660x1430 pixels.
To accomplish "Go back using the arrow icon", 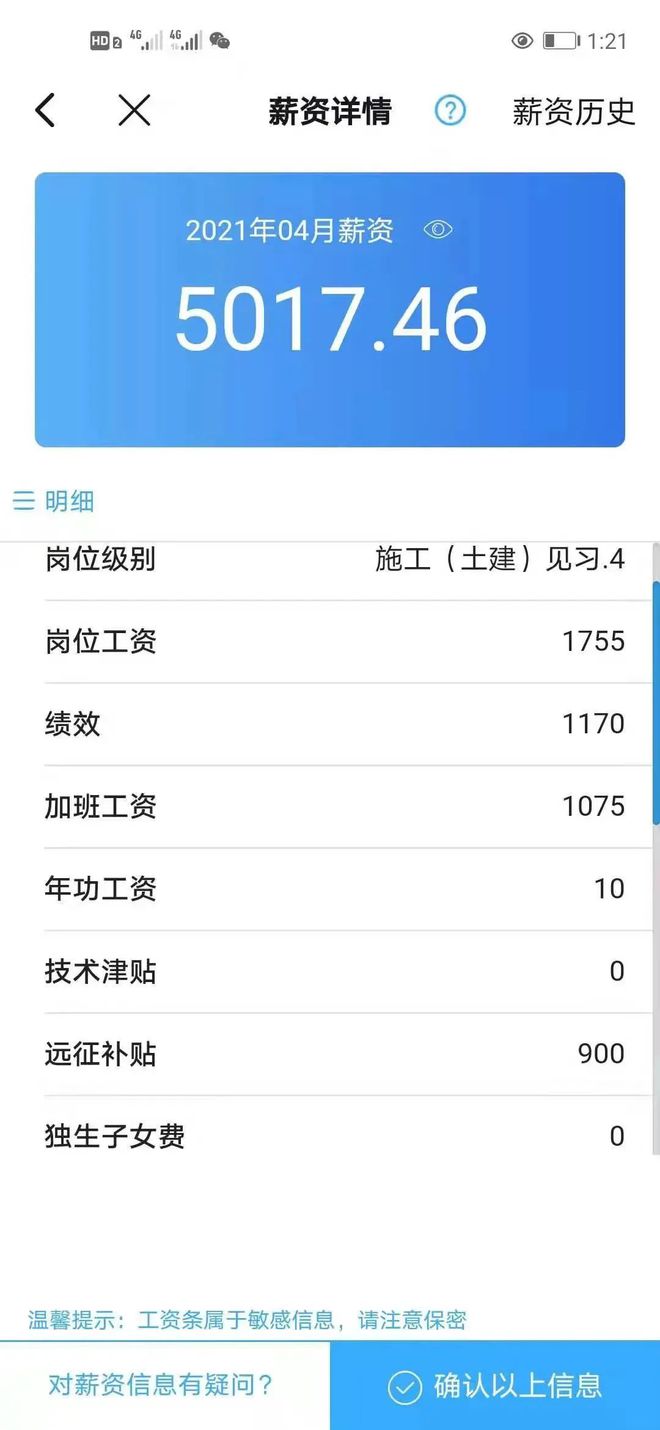I will pos(45,110).
